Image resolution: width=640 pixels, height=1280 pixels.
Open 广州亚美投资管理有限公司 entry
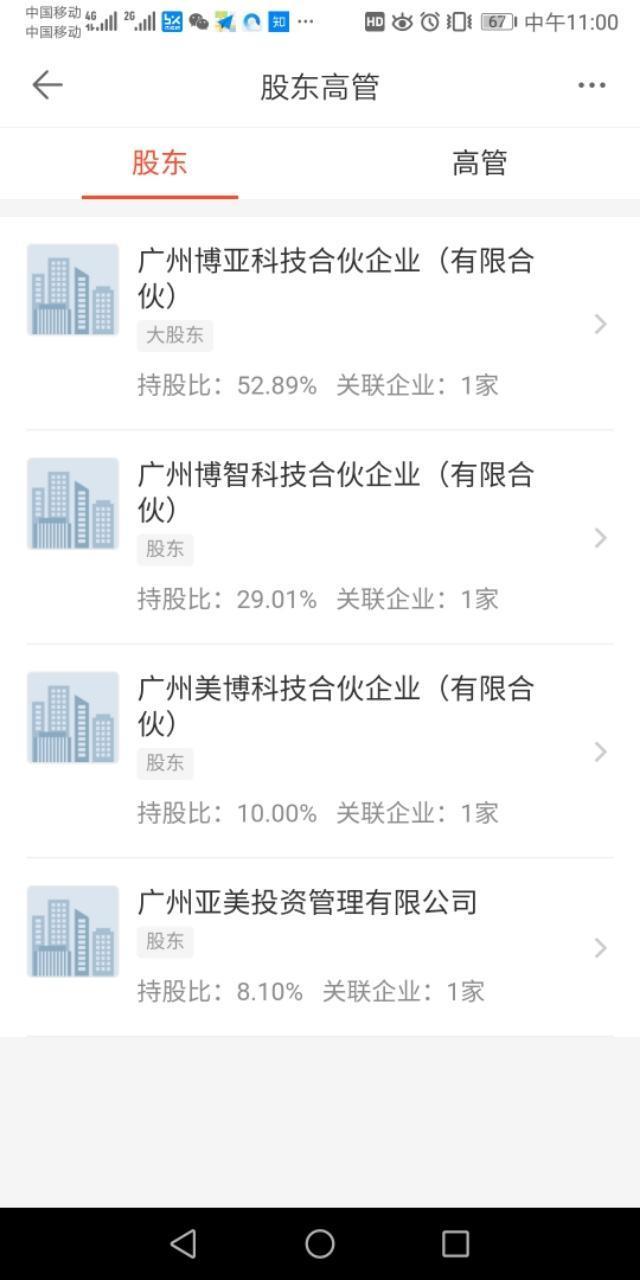click(x=320, y=947)
